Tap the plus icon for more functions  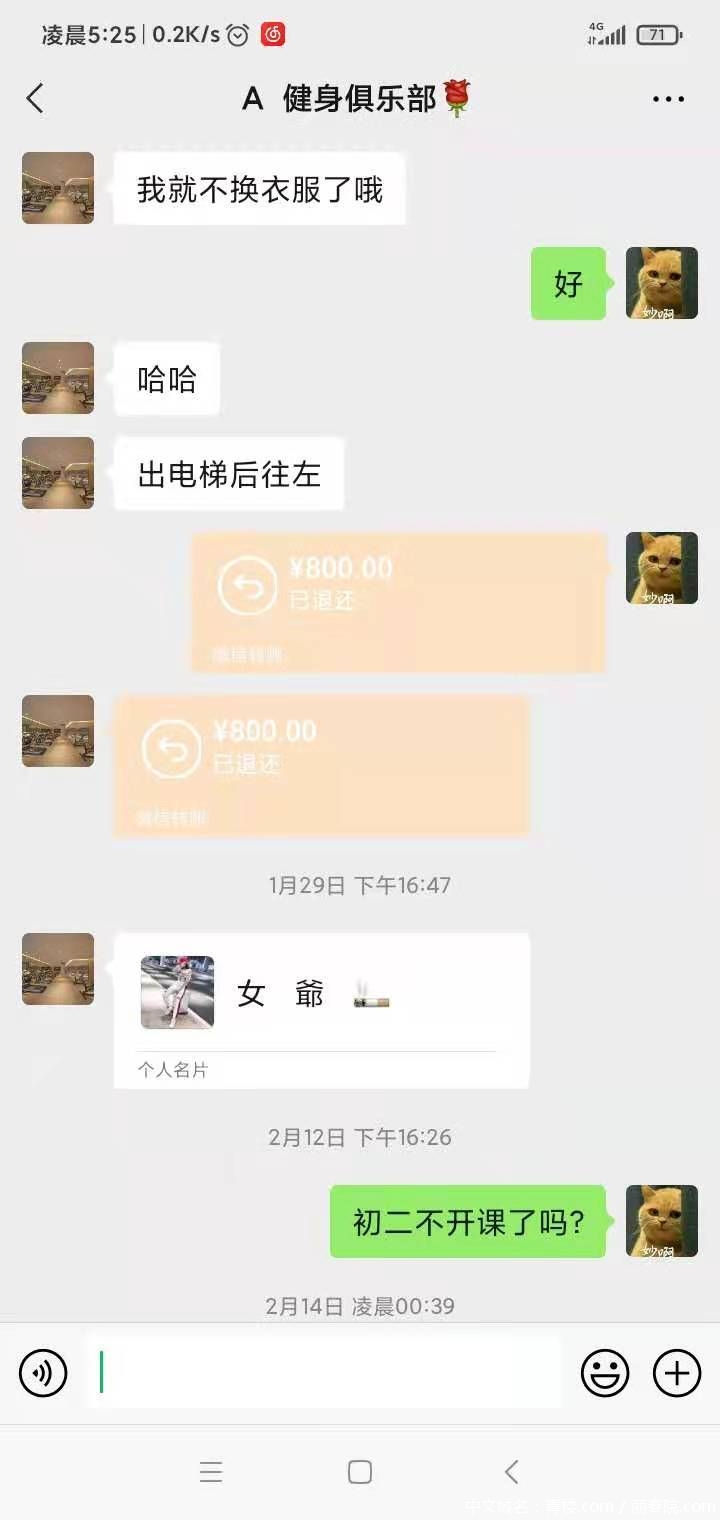(x=676, y=1373)
